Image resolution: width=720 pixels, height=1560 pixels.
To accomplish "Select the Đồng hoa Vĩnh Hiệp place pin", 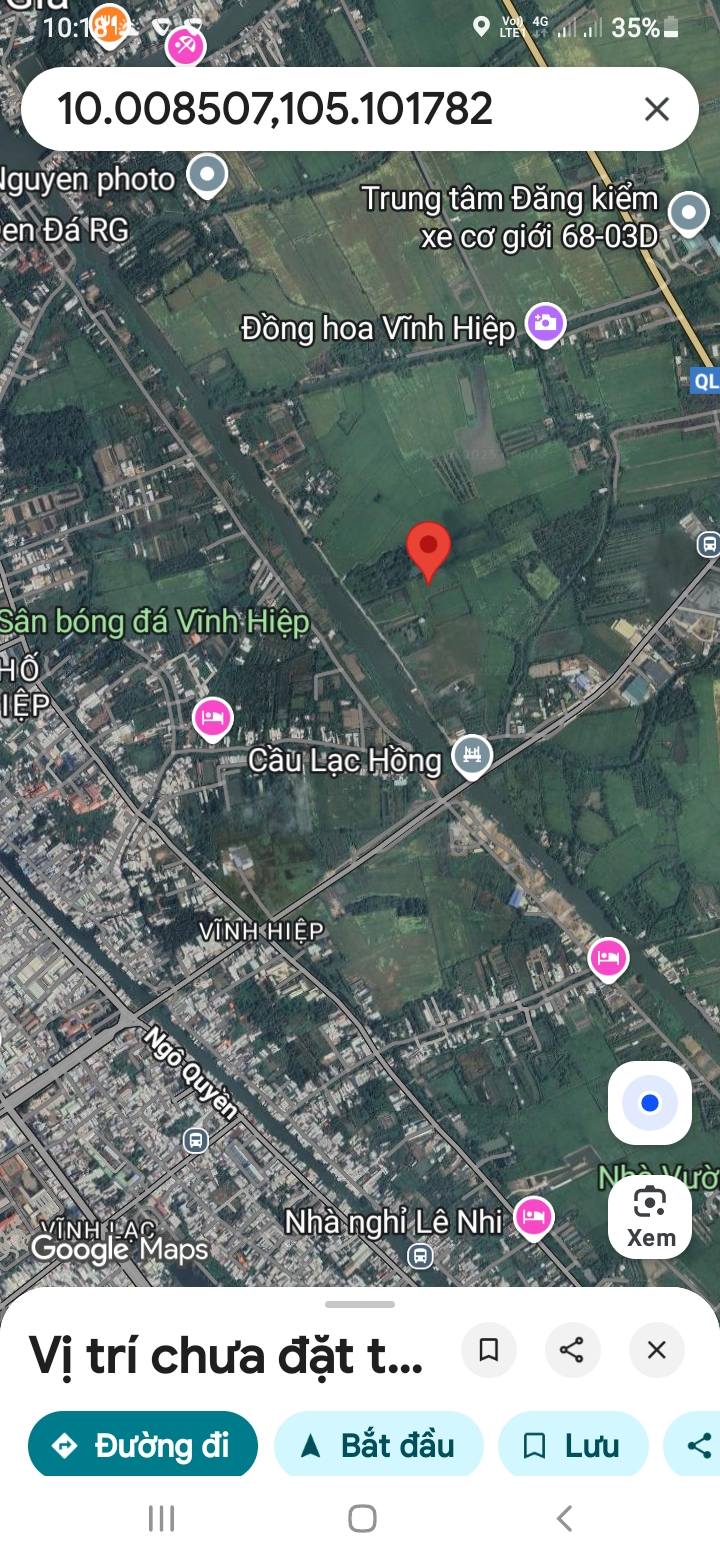I will 545,324.
